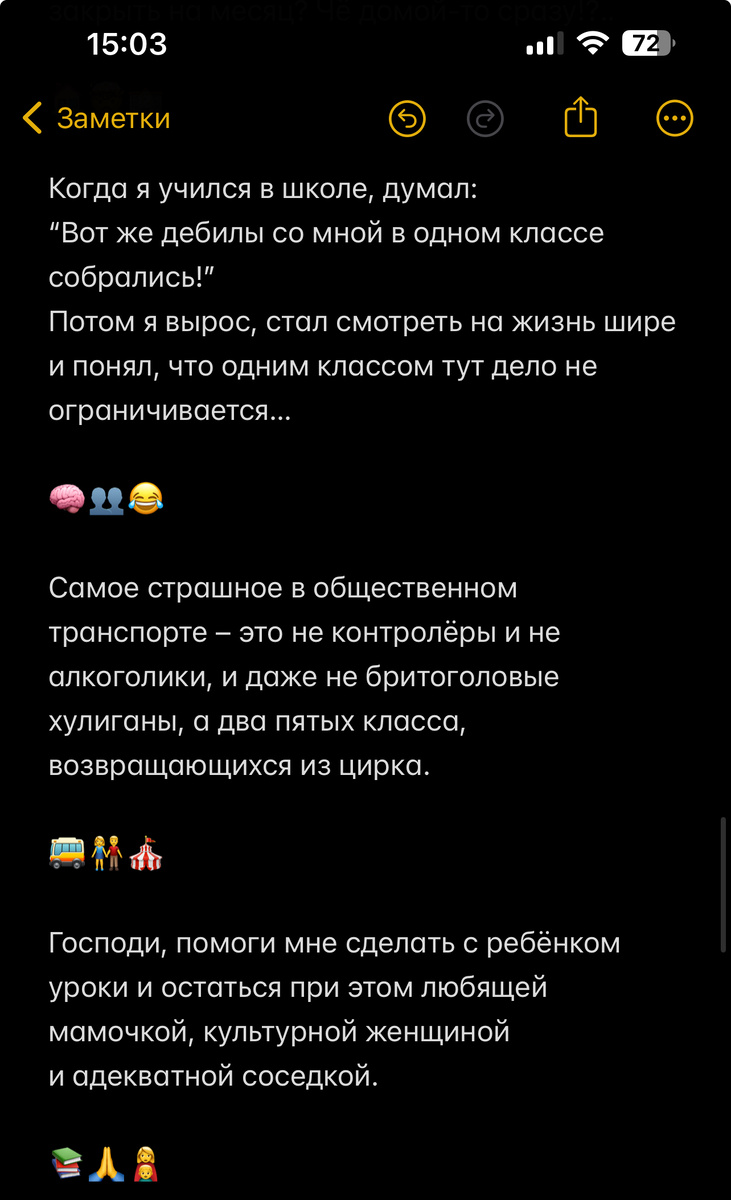
Task: Tap the battery indicator showing 72
Action: (645, 43)
